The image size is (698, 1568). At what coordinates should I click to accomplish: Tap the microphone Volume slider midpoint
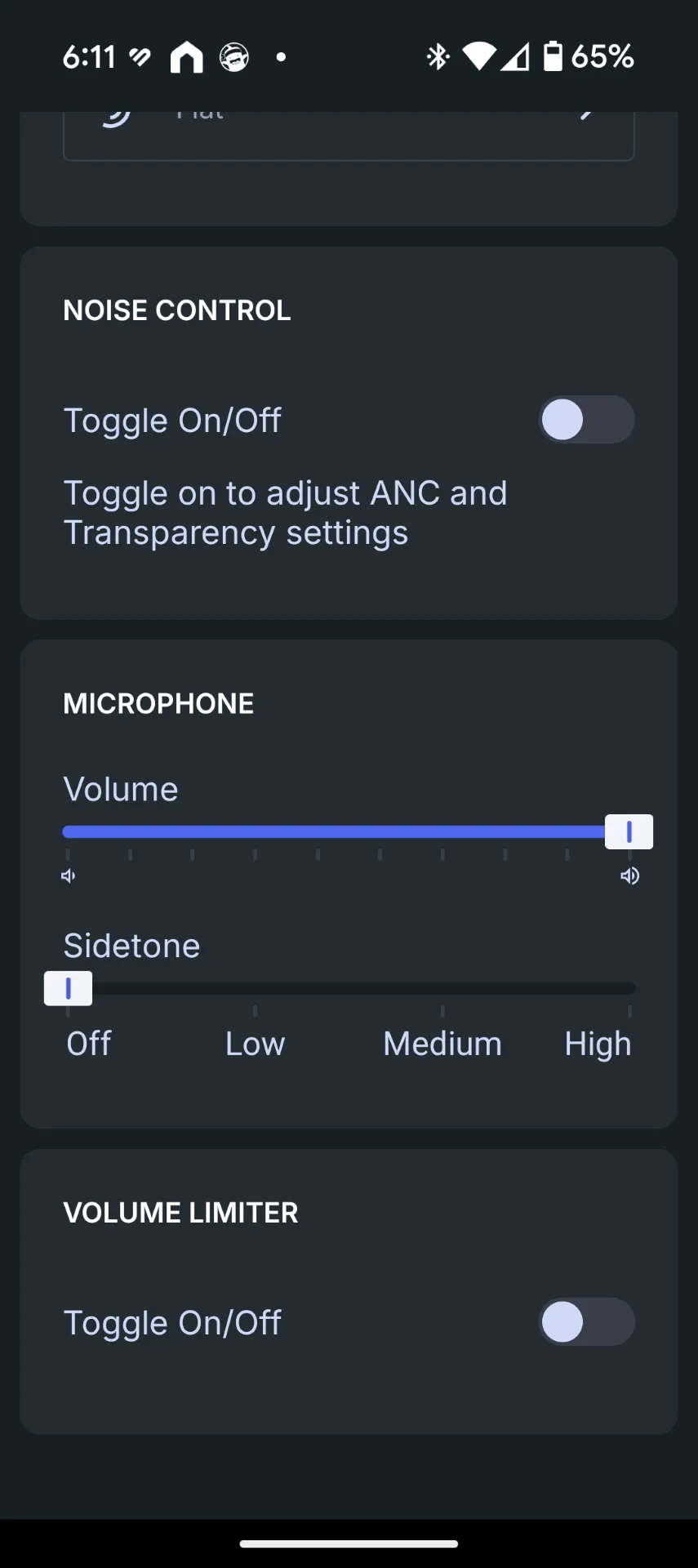349,831
